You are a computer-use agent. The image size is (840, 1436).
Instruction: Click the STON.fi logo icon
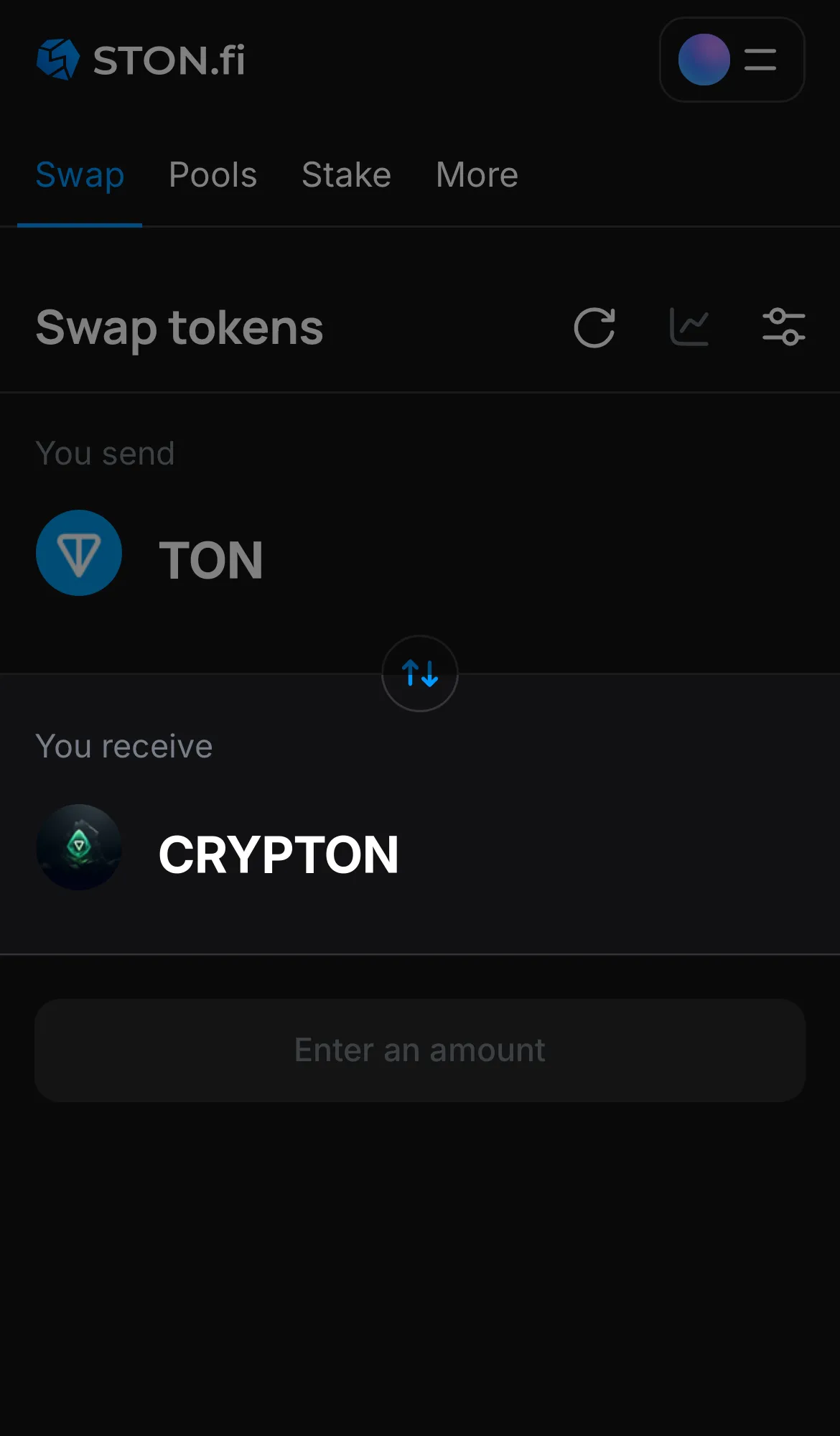(60, 60)
